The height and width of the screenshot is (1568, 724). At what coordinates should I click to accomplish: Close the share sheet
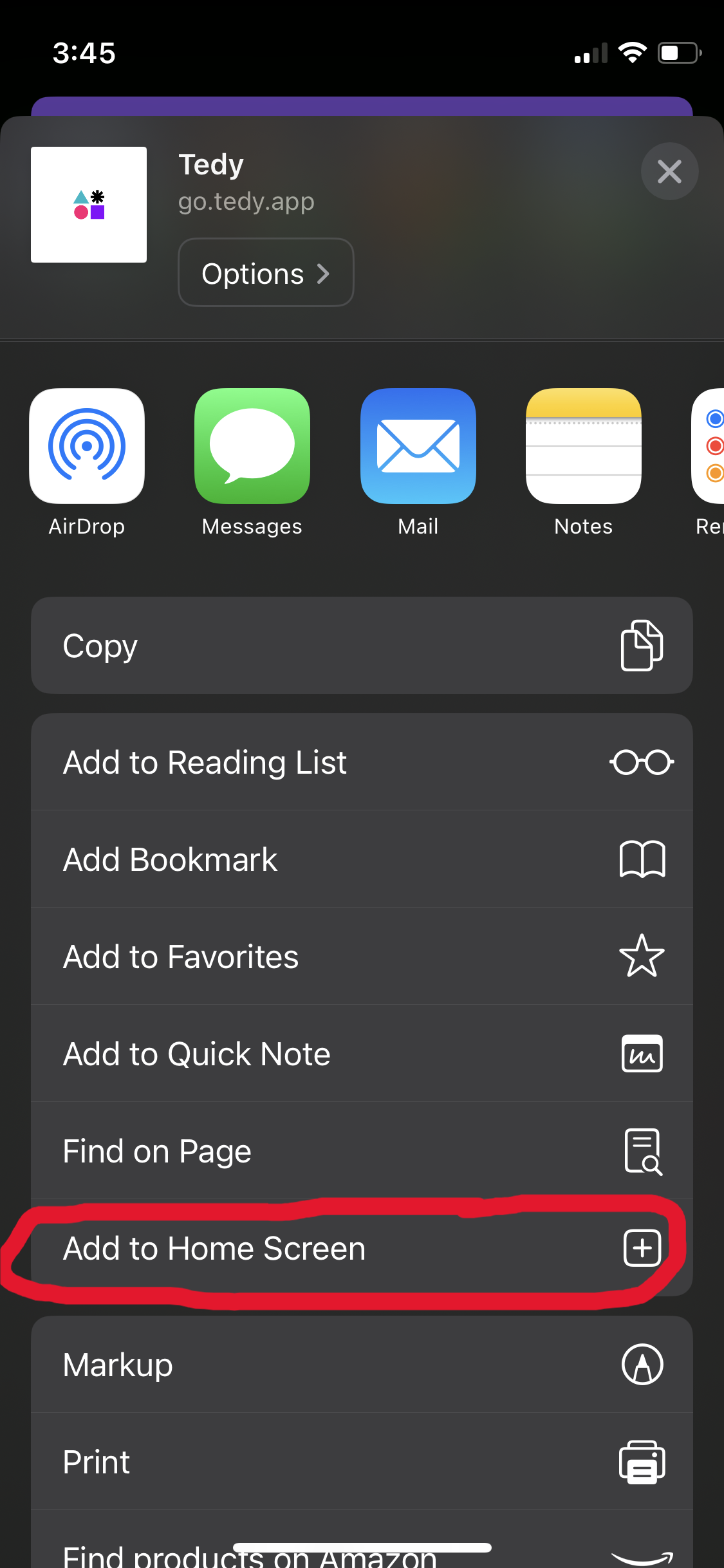(x=669, y=171)
